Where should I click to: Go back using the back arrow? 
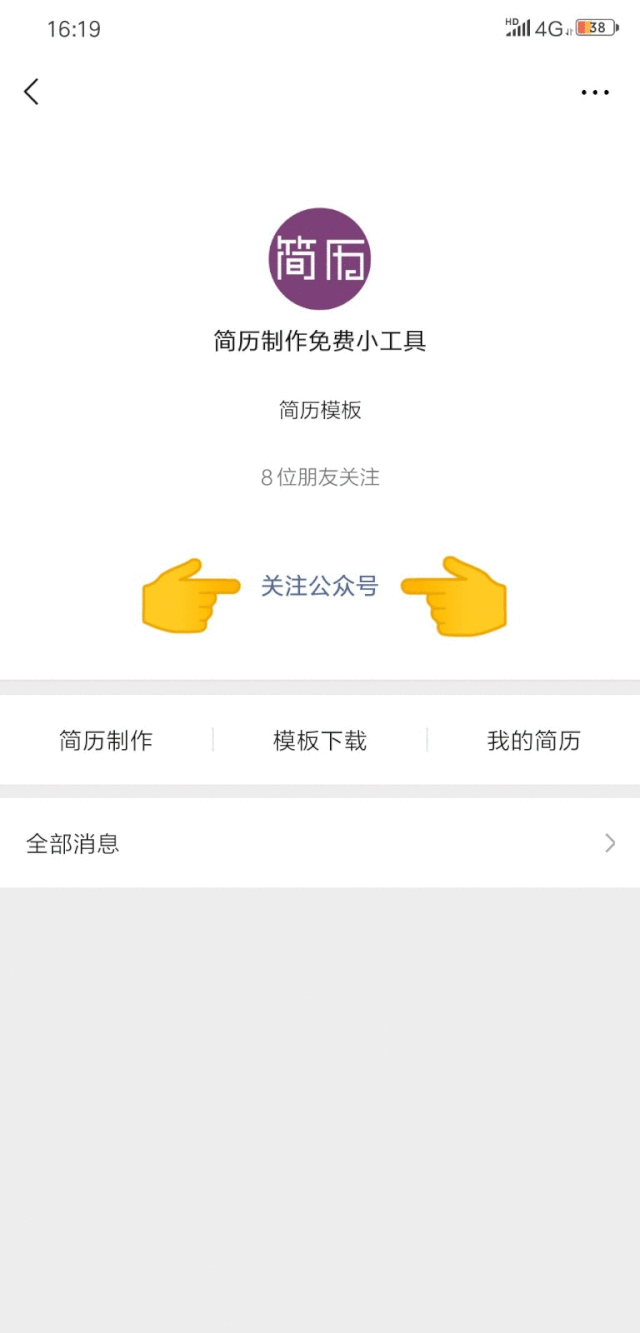point(32,92)
